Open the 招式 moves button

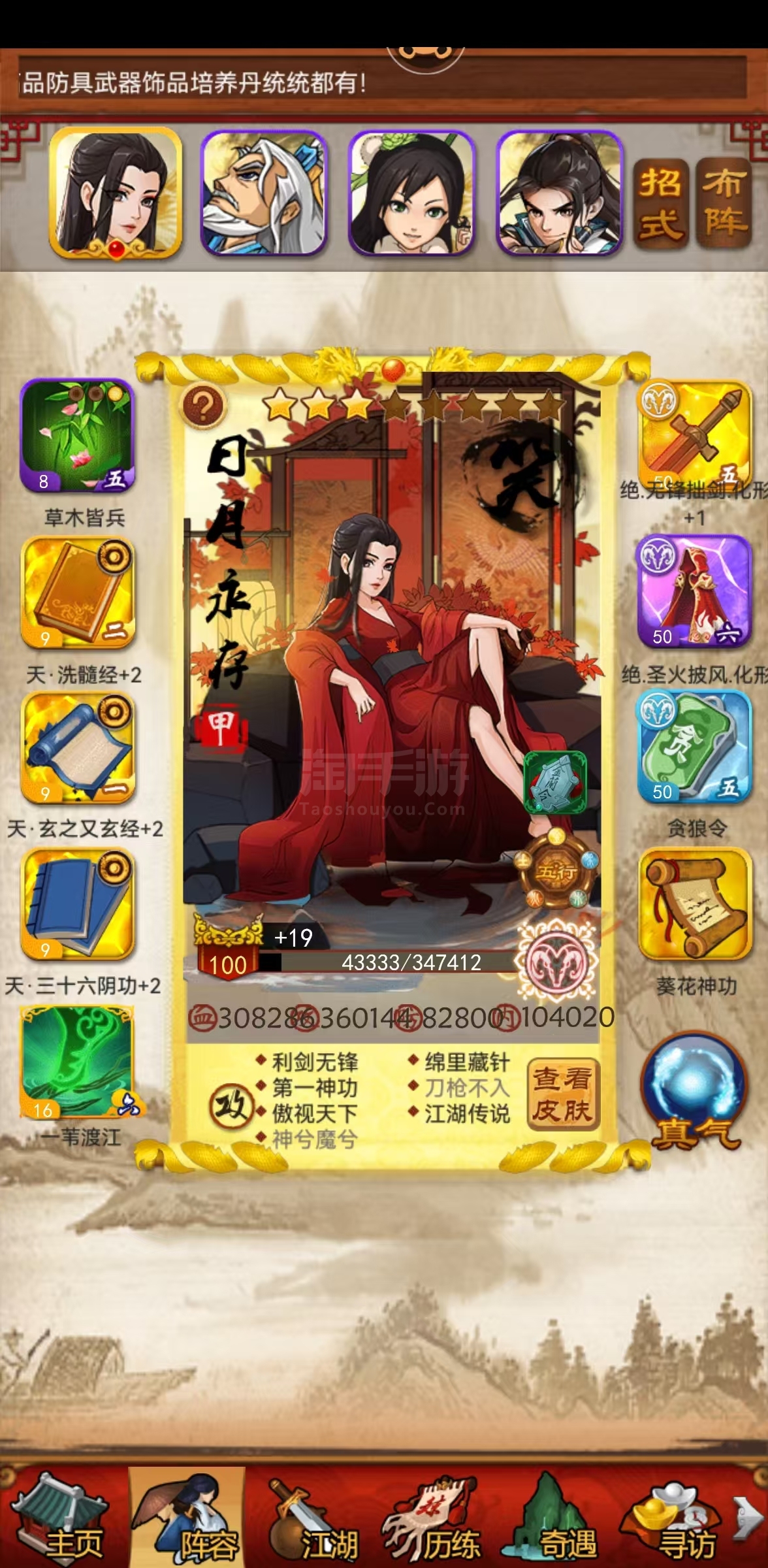[661, 203]
